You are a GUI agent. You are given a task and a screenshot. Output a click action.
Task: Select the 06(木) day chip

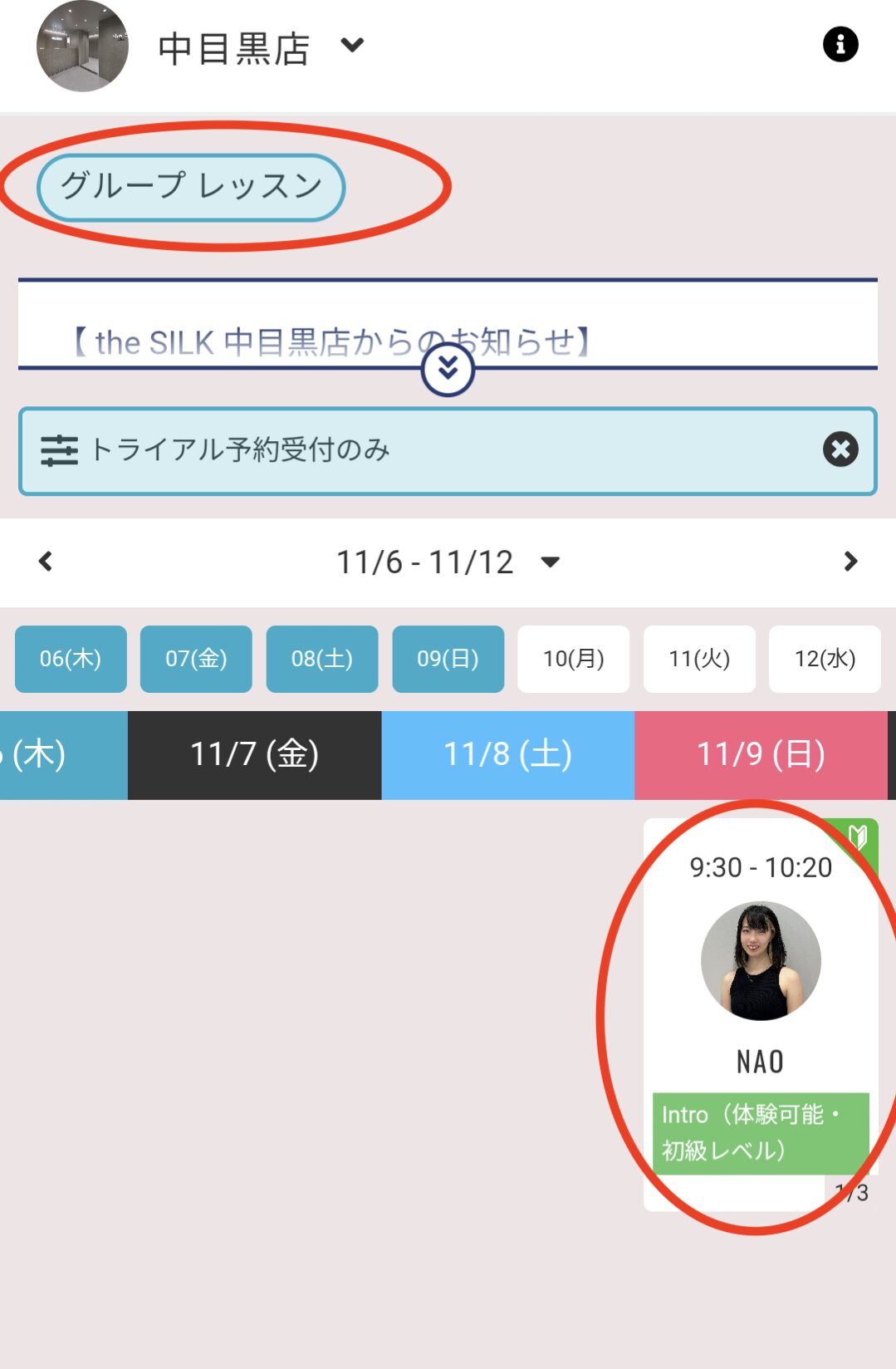[71, 659]
